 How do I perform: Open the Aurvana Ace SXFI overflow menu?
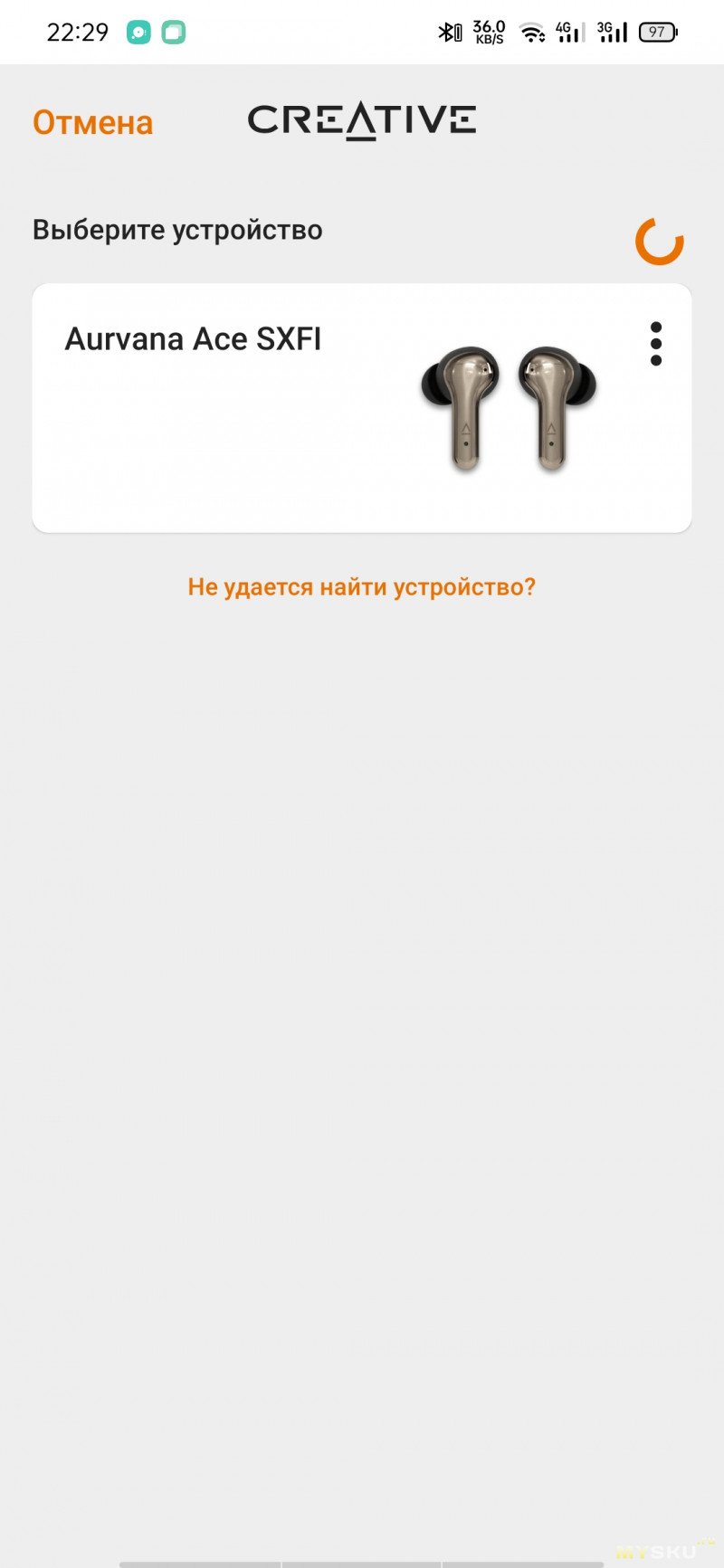pos(656,344)
